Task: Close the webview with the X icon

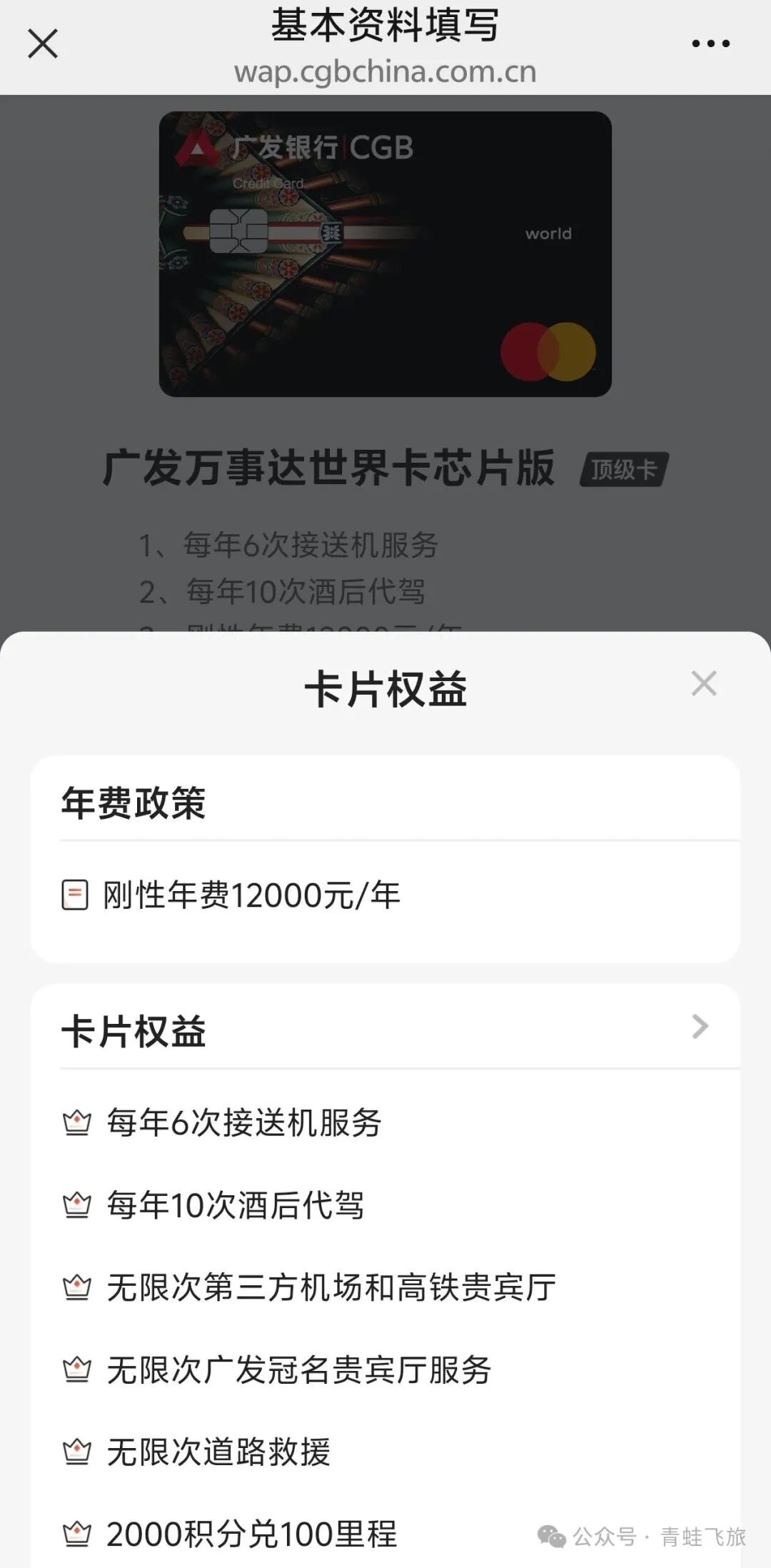Action: [x=43, y=44]
